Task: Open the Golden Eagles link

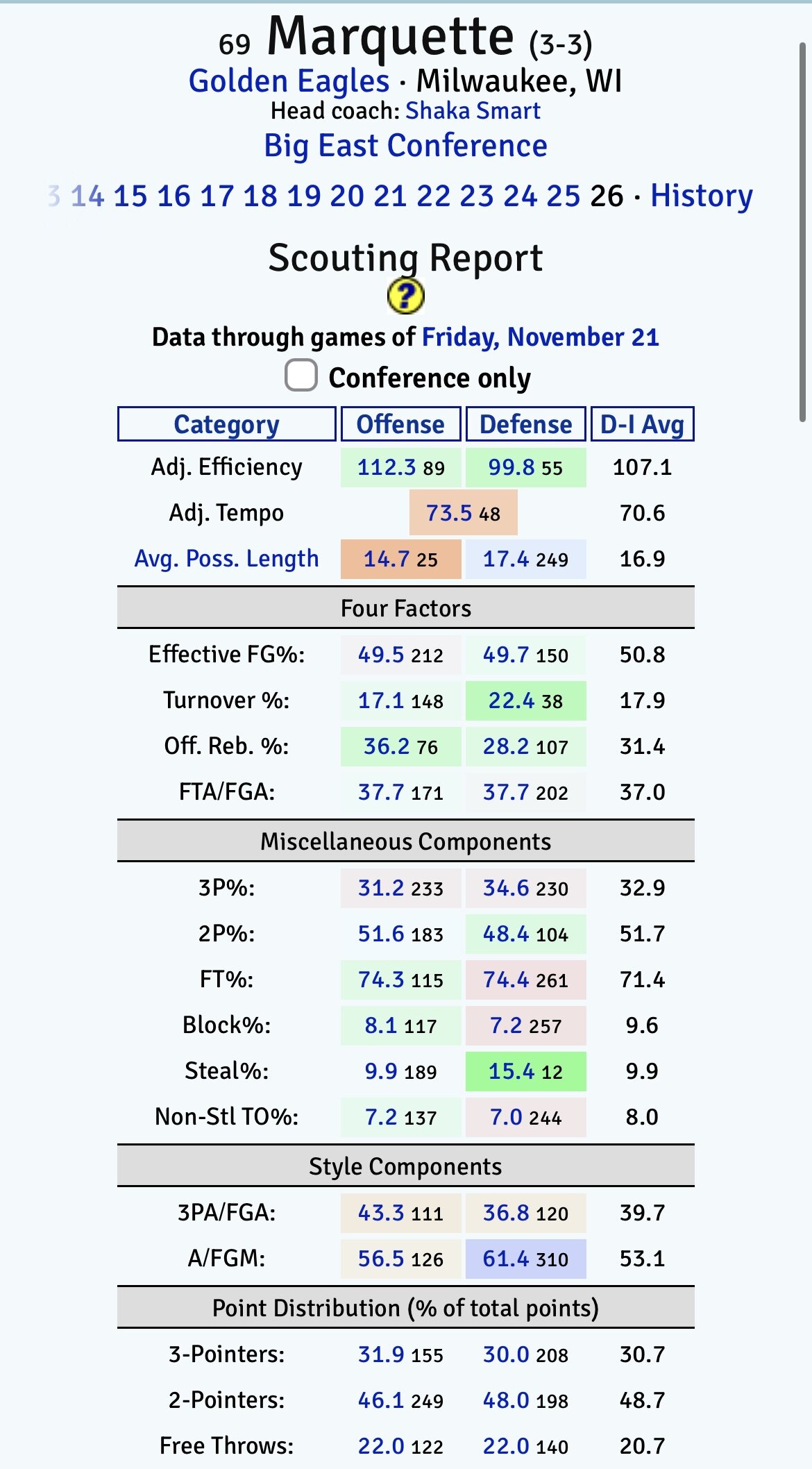Action: (x=289, y=81)
